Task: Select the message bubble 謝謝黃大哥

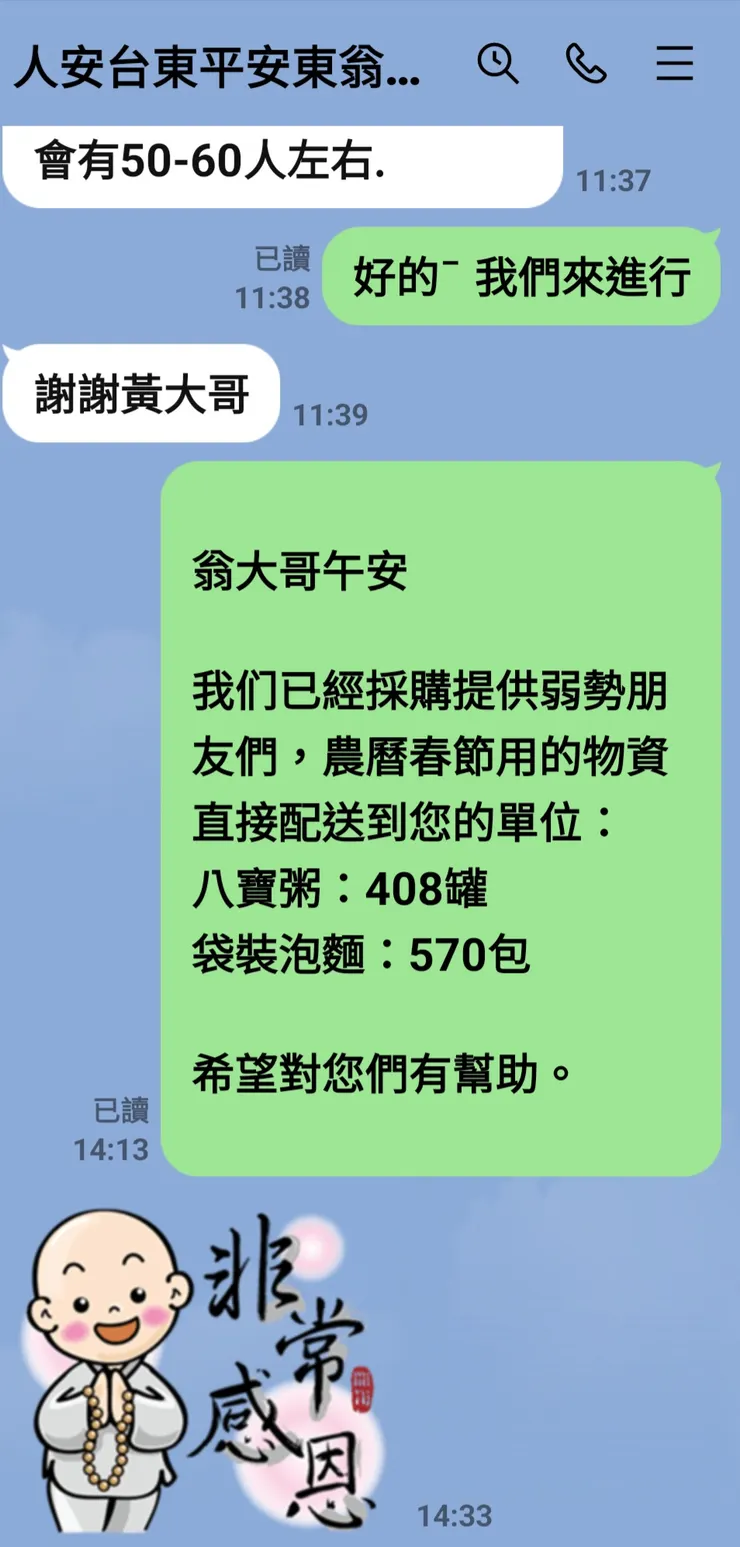Action: [x=140, y=392]
